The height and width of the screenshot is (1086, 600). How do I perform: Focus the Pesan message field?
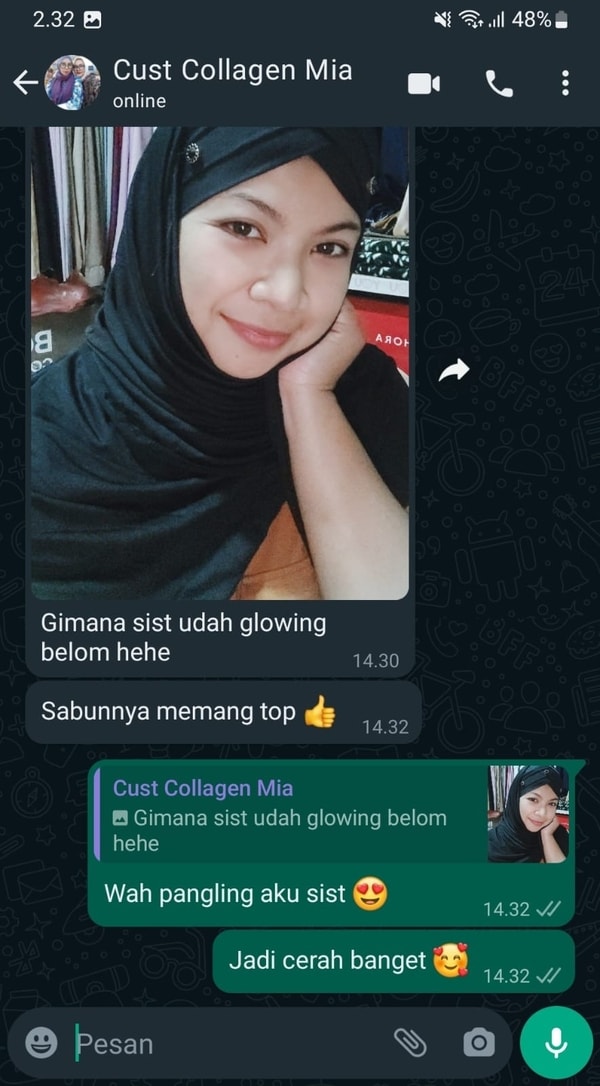tap(230, 1044)
